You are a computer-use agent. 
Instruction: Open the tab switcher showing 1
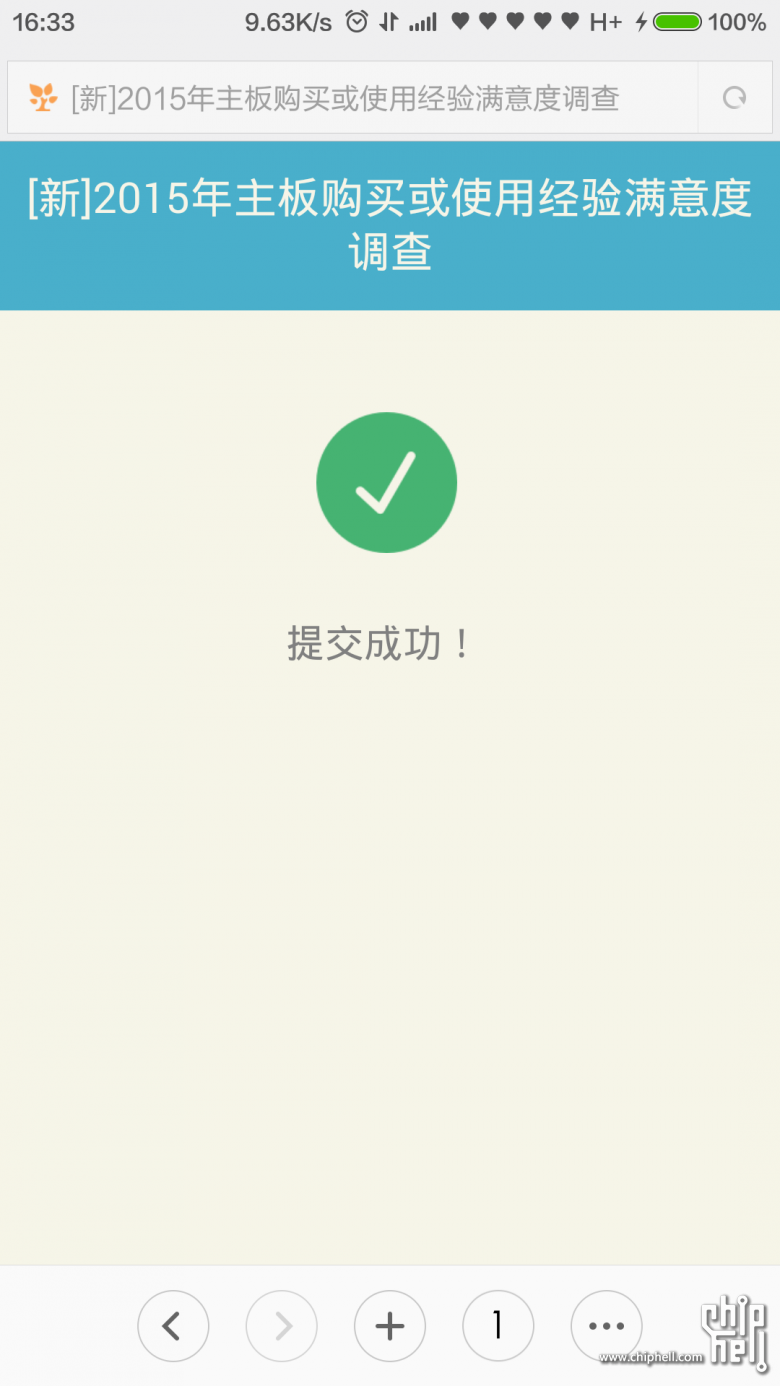click(498, 1327)
